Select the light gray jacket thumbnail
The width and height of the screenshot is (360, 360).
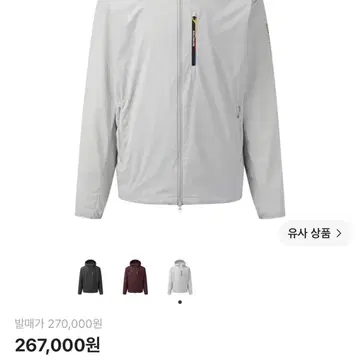[180, 277]
